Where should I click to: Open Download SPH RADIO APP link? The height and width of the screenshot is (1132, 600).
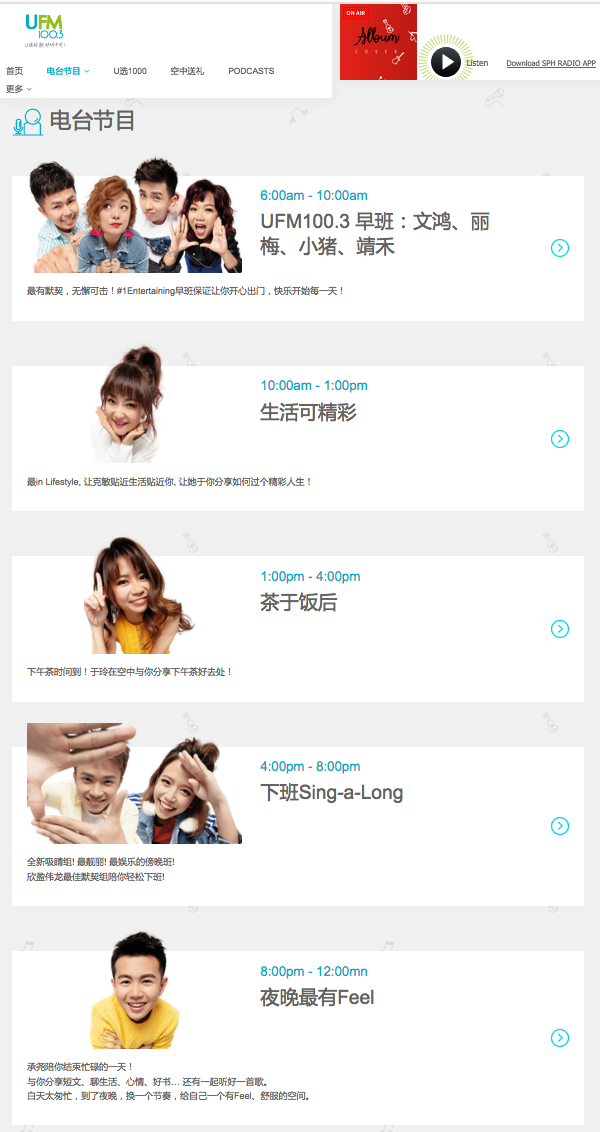[x=550, y=63]
